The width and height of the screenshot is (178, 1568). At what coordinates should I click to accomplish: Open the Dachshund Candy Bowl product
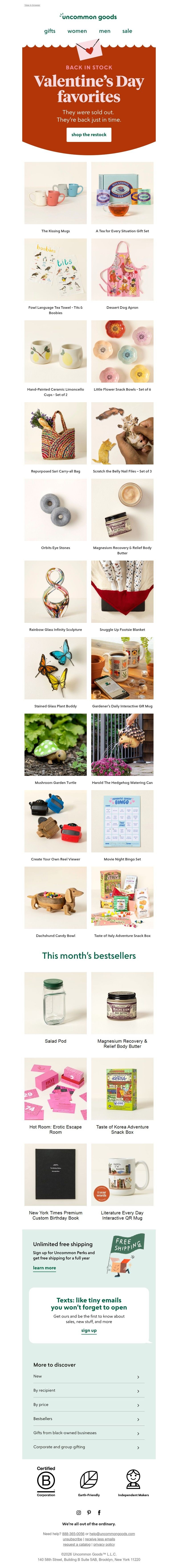point(55,897)
